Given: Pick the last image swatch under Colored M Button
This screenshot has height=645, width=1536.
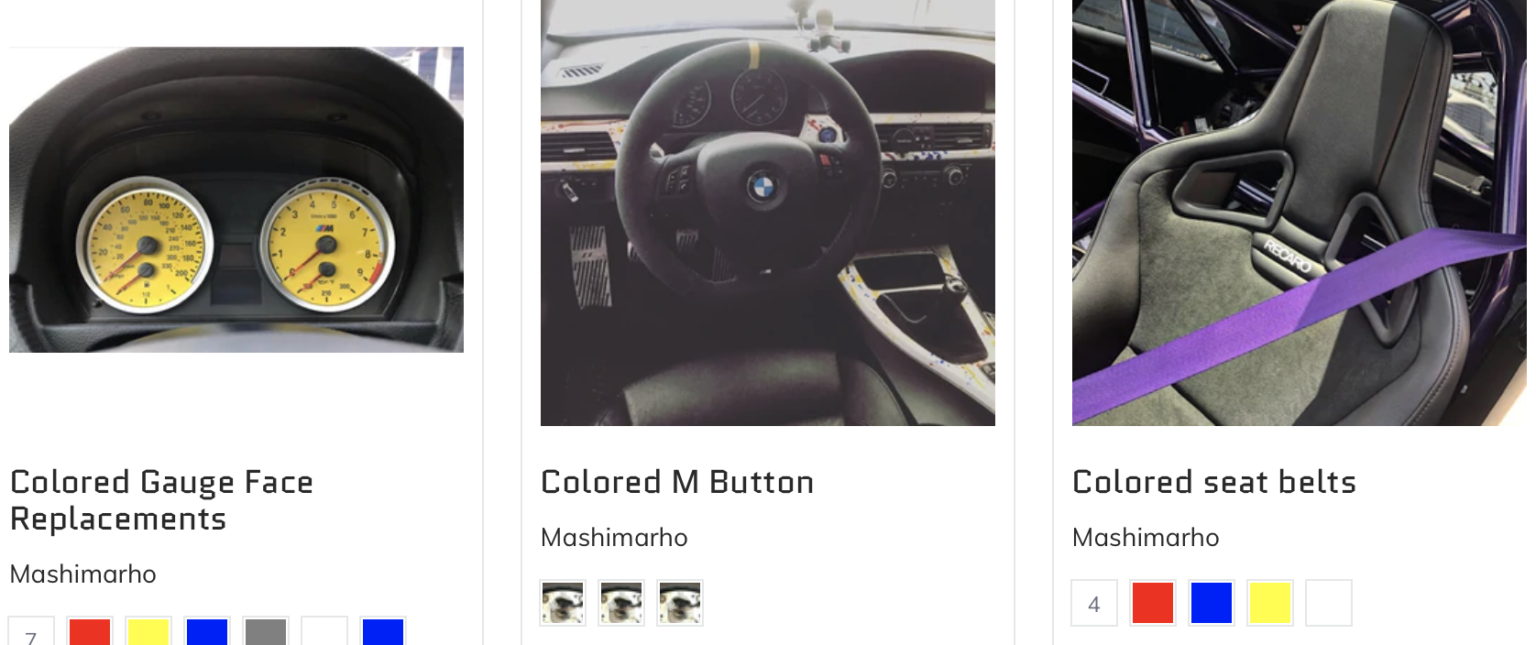Looking at the screenshot, I should [x=680, y=603].
